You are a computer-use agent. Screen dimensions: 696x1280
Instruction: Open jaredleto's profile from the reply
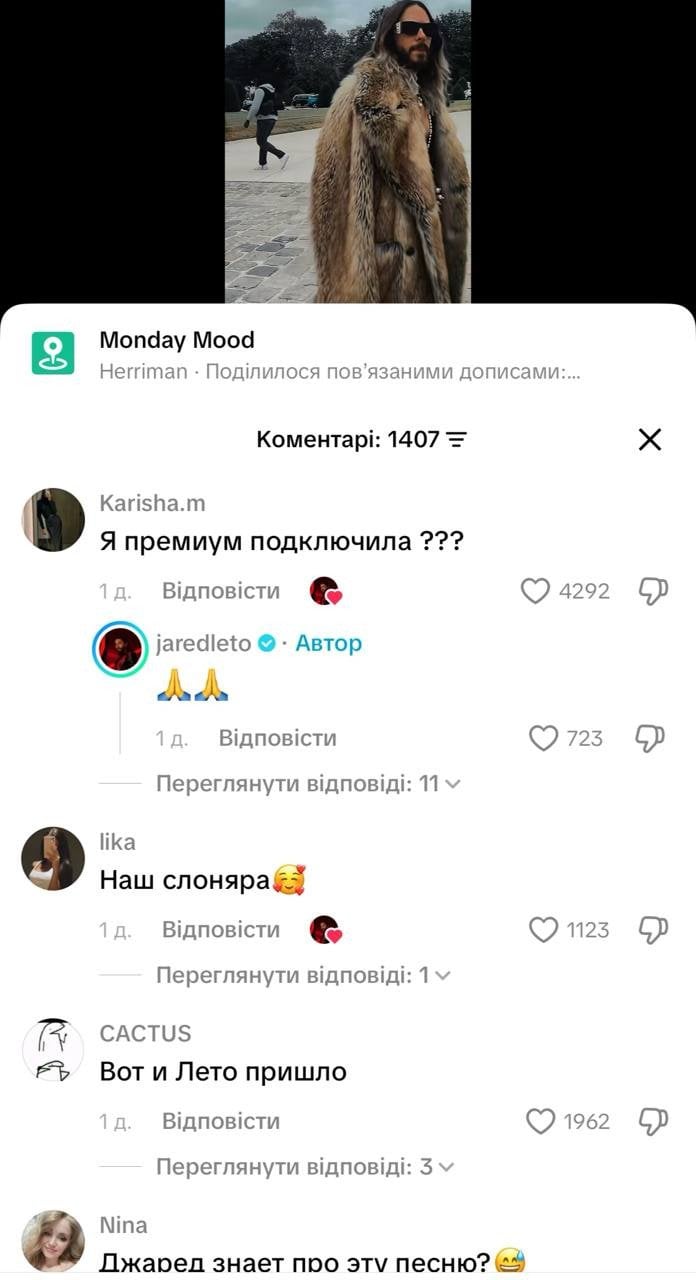(119, 651)
